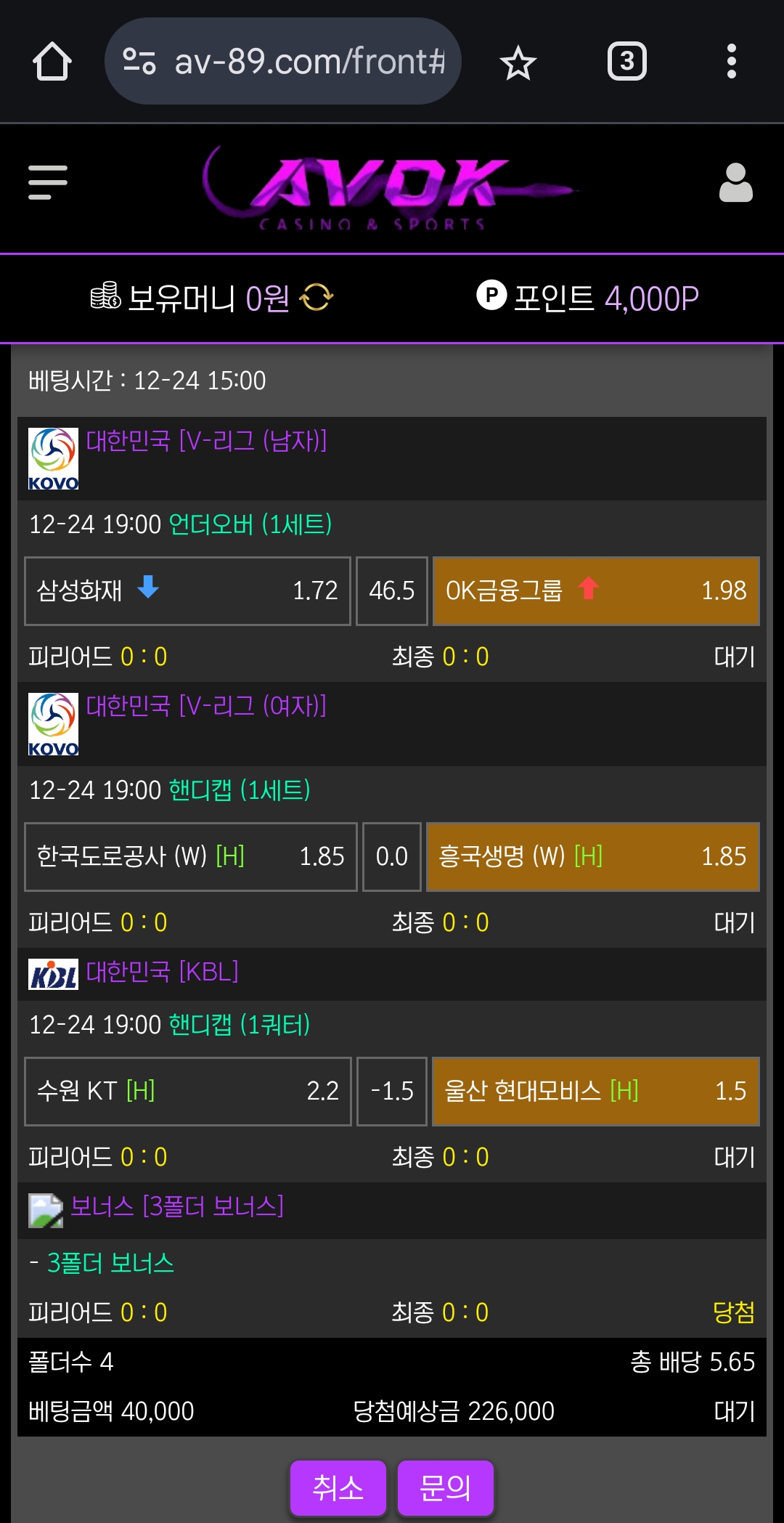Tap the 취소 button
The height and width of the screenshot is (1523, 784).
click(x=338, y=1487)
